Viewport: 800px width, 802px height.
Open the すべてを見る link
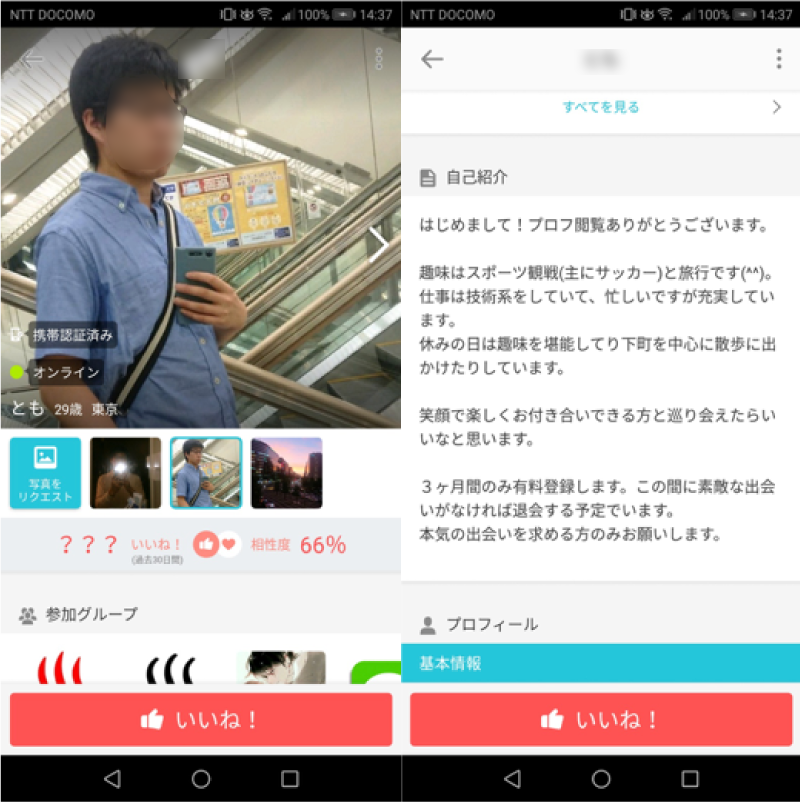(600, 107)
